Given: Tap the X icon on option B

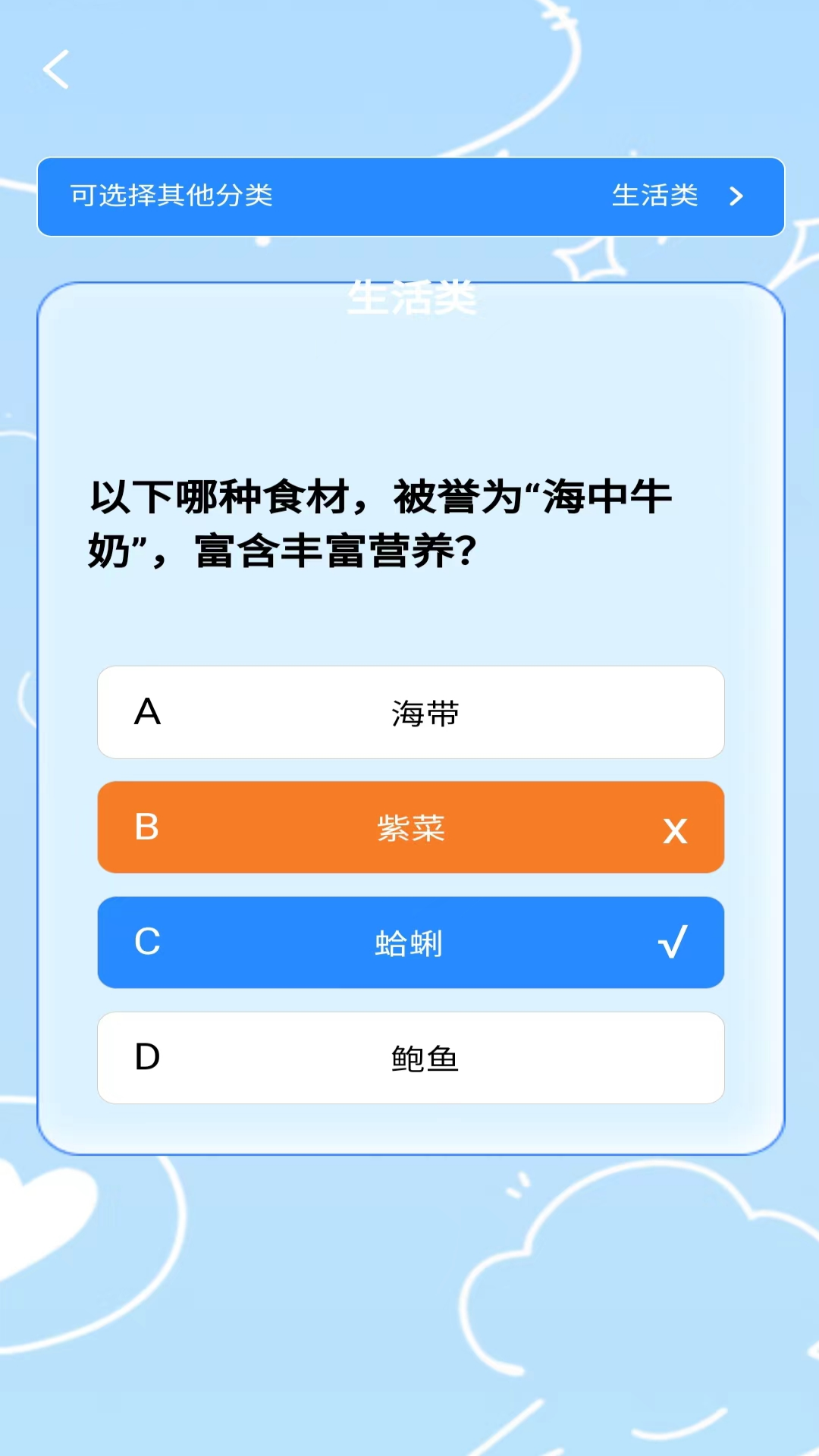Looking at the screenshot, I should tap(673, 829).
